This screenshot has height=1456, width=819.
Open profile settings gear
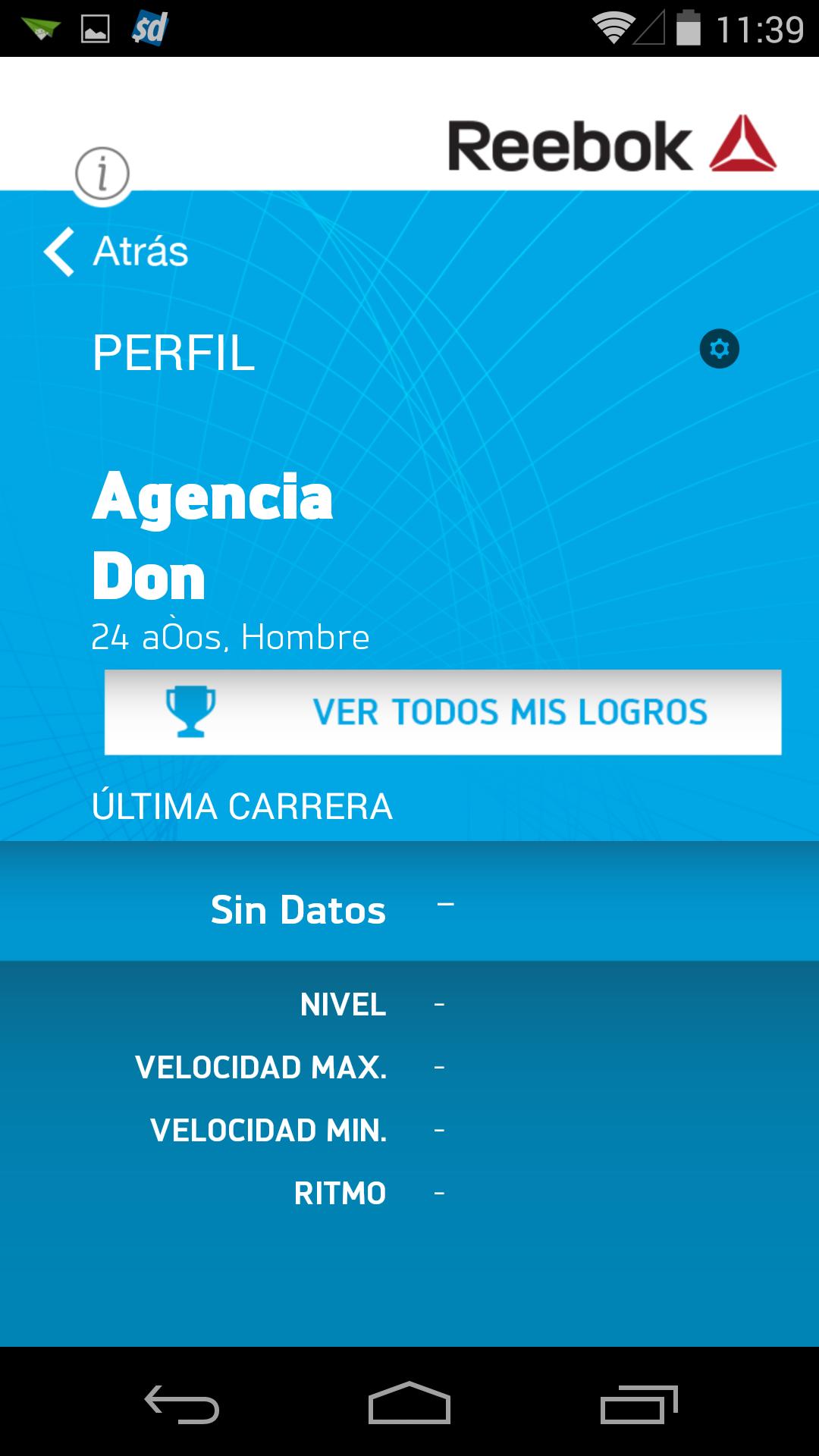(x=719, y=349)
